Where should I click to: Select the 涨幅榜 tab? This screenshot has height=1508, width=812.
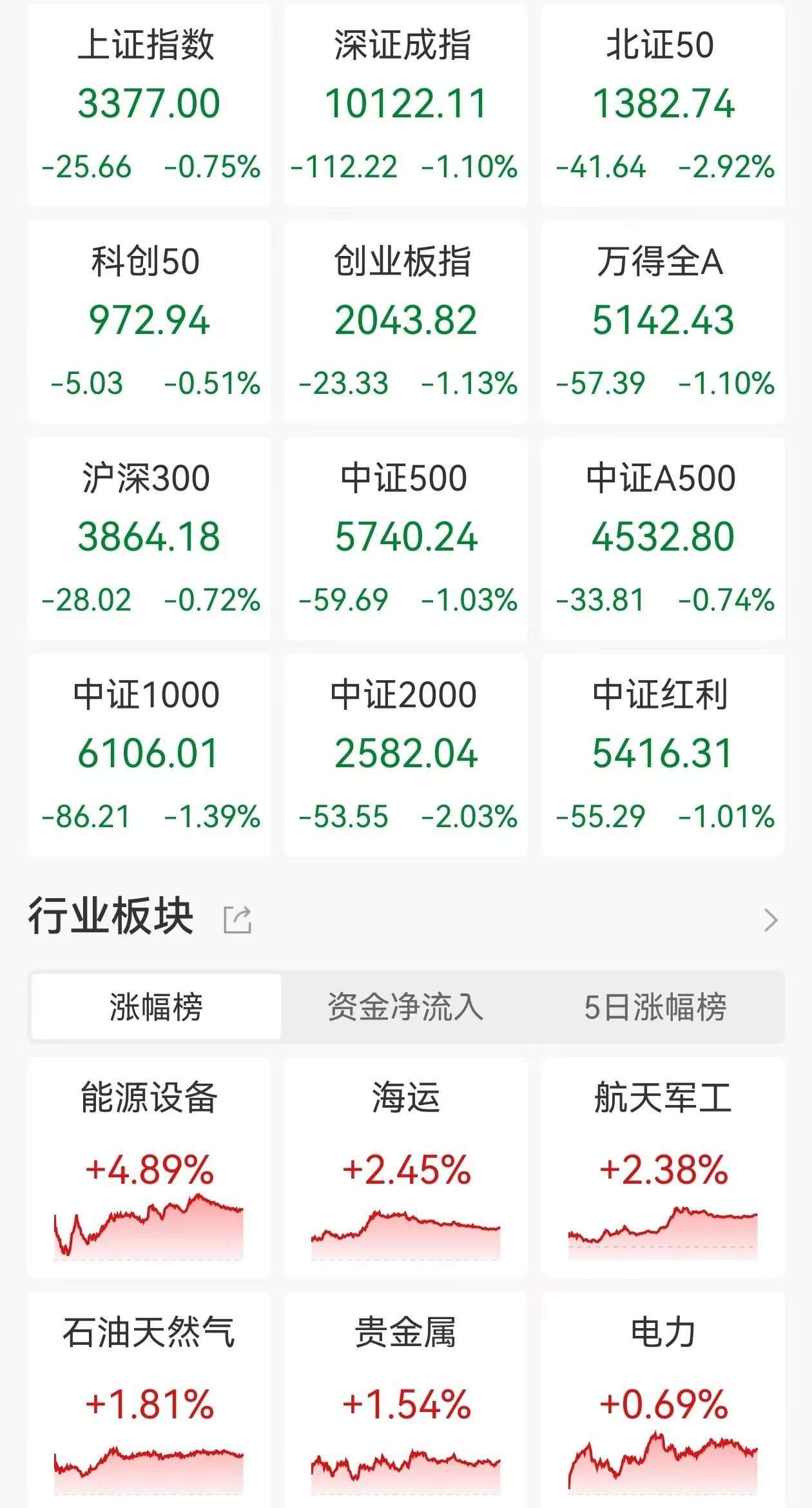click(x=156, y=1007)
